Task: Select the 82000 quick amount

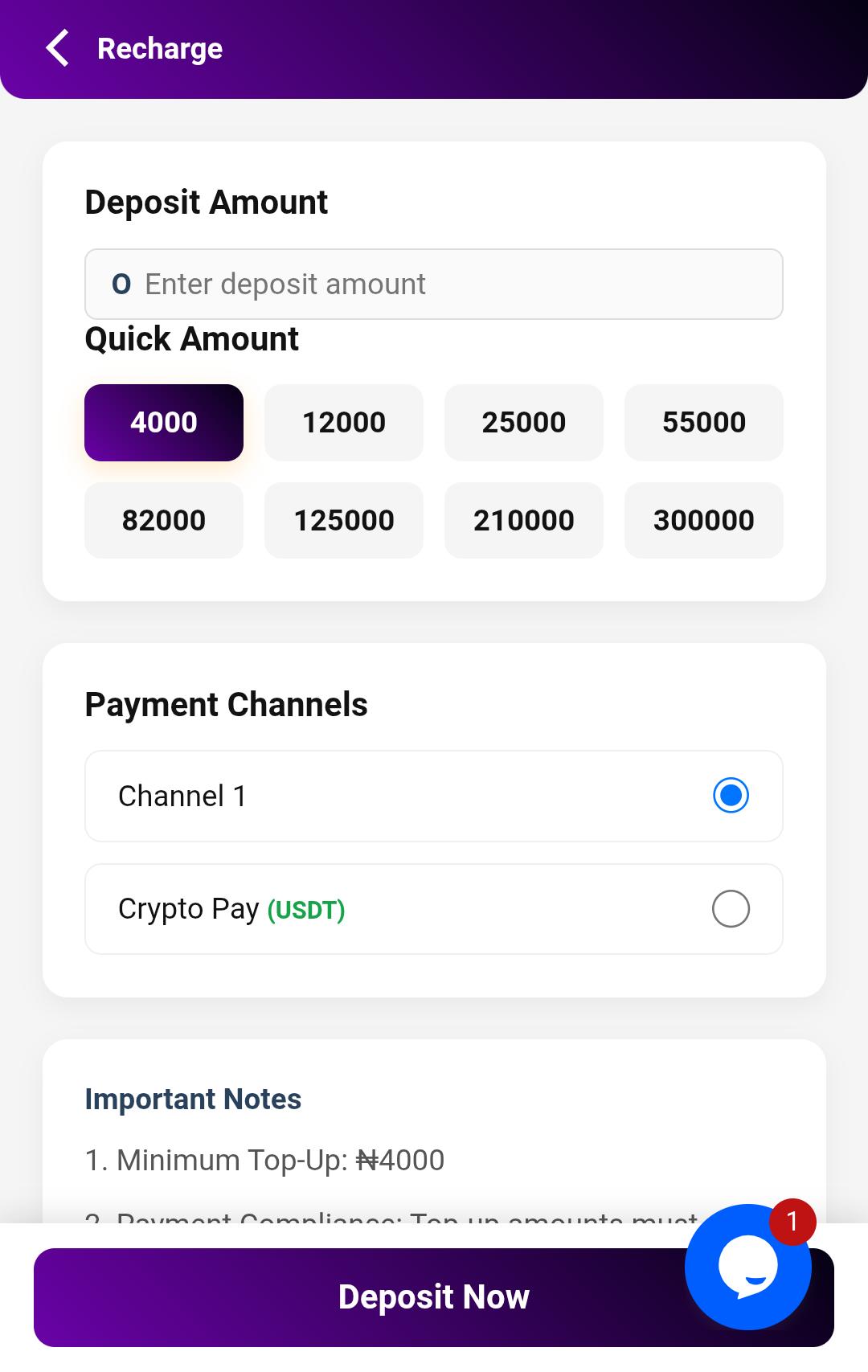Action: point(163,520)
